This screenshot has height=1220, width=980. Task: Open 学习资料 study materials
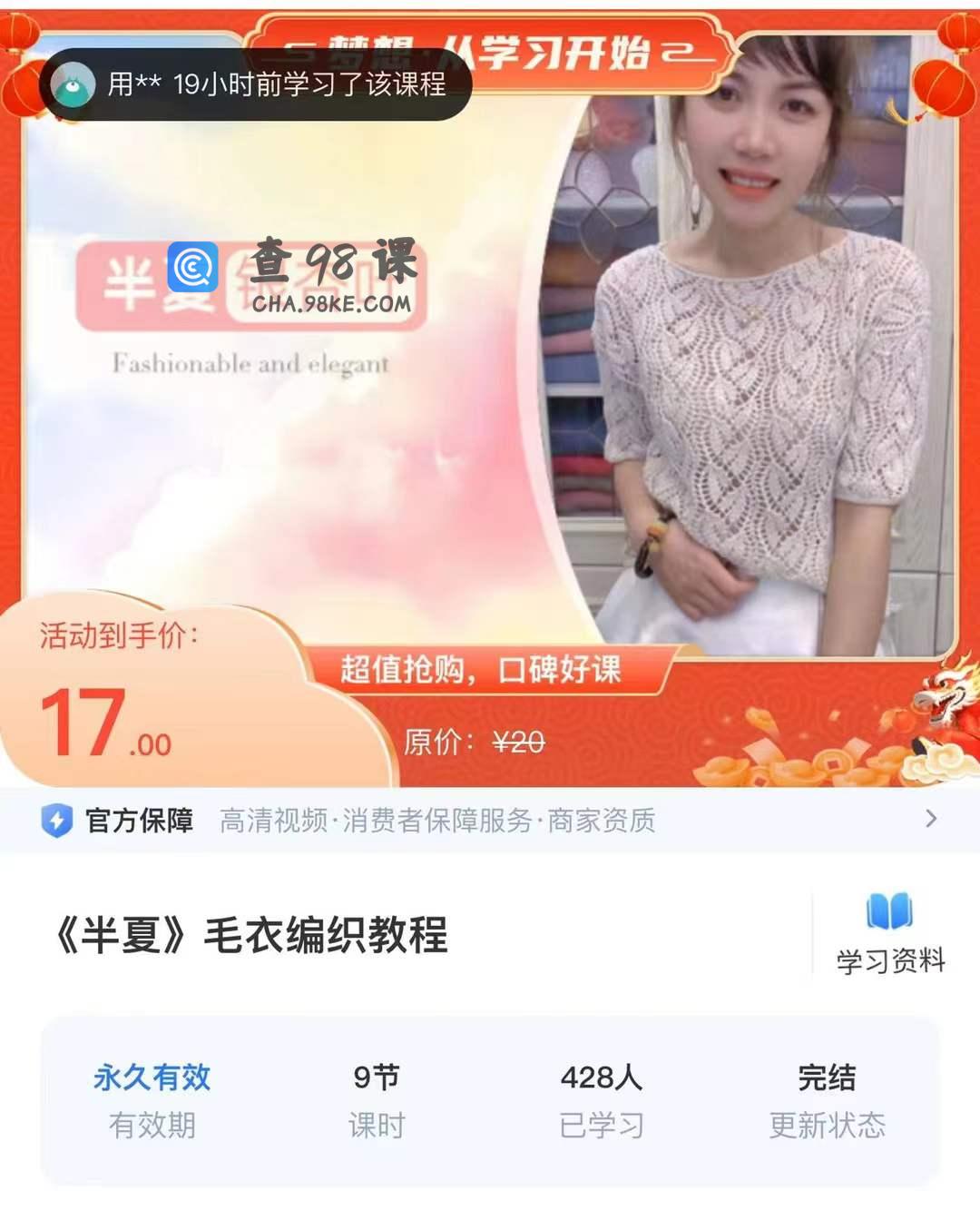[x=889, y=935]
